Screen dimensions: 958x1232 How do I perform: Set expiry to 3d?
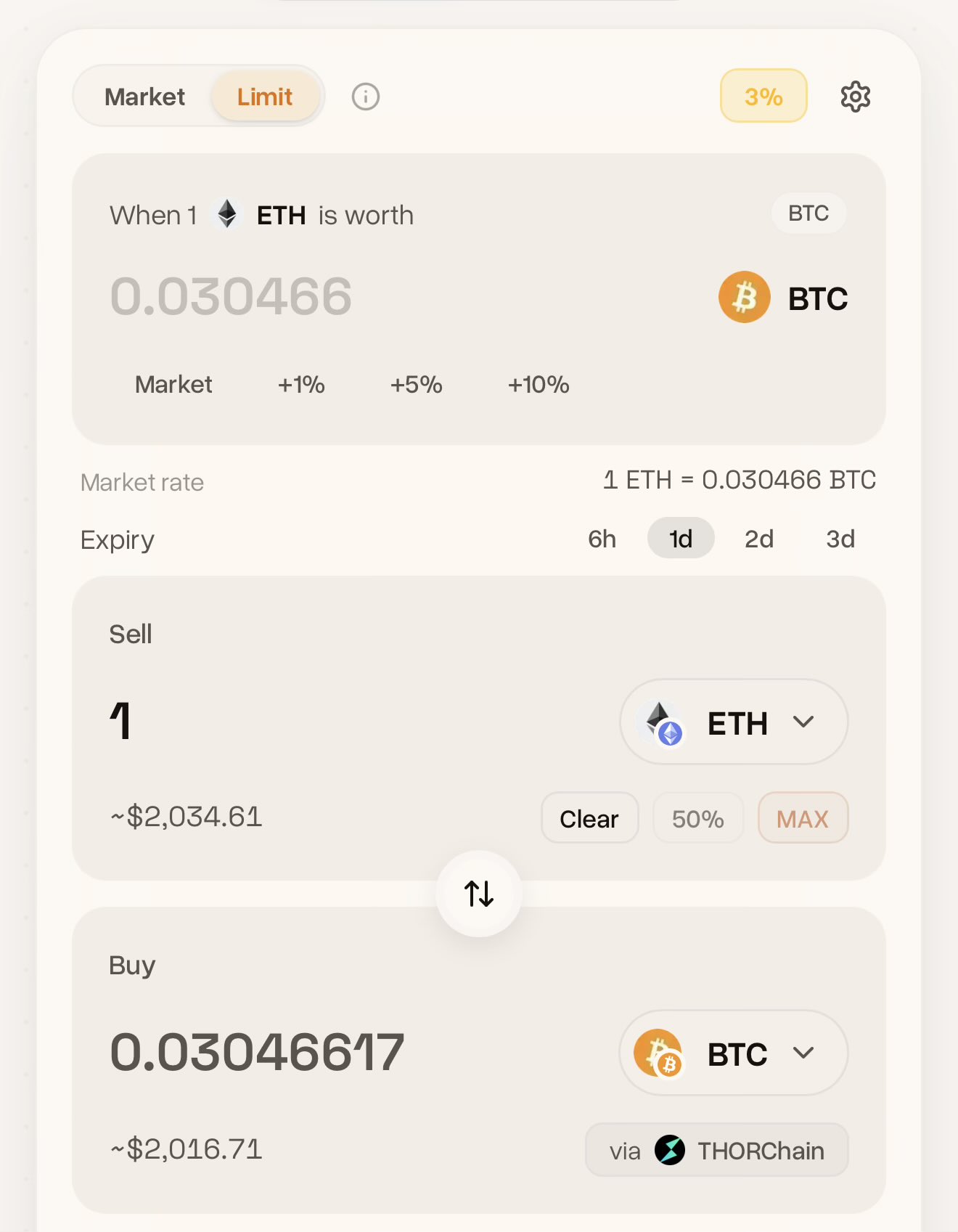click(x=840, y=539)
